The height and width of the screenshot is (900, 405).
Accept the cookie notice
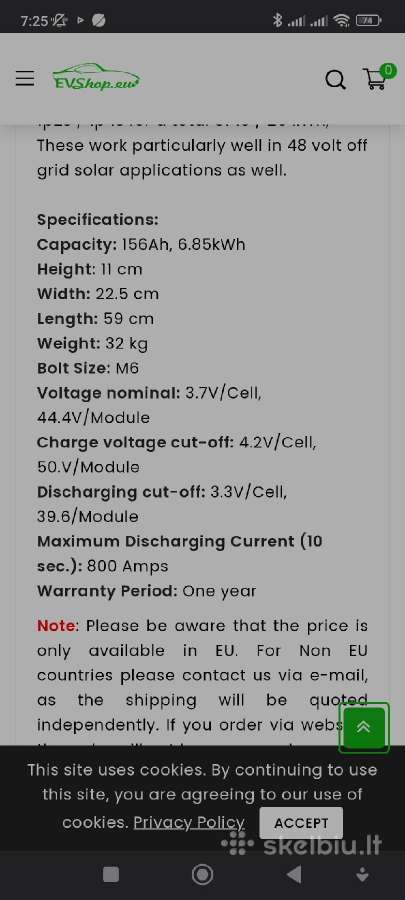point(301,823)
